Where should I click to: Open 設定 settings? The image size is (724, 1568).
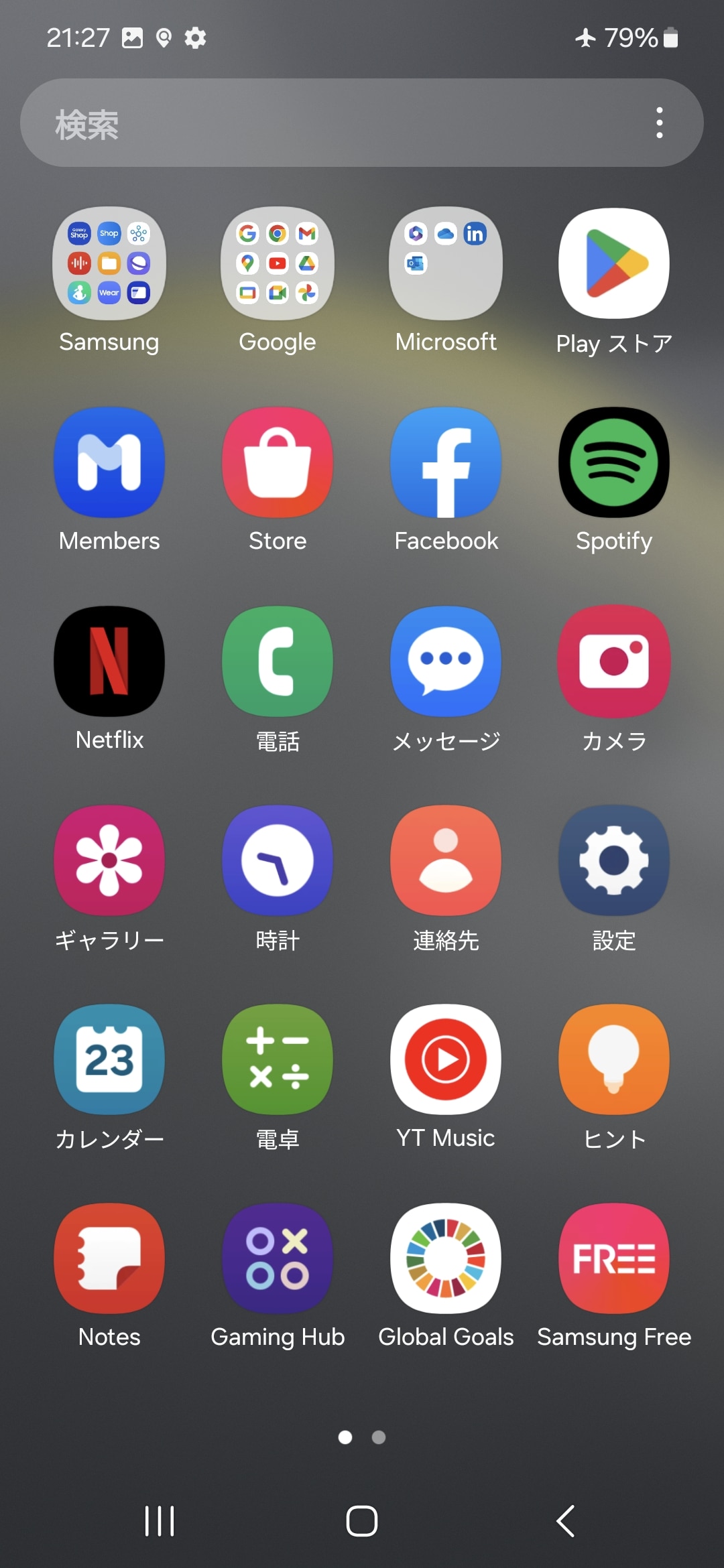click(614, 860)
